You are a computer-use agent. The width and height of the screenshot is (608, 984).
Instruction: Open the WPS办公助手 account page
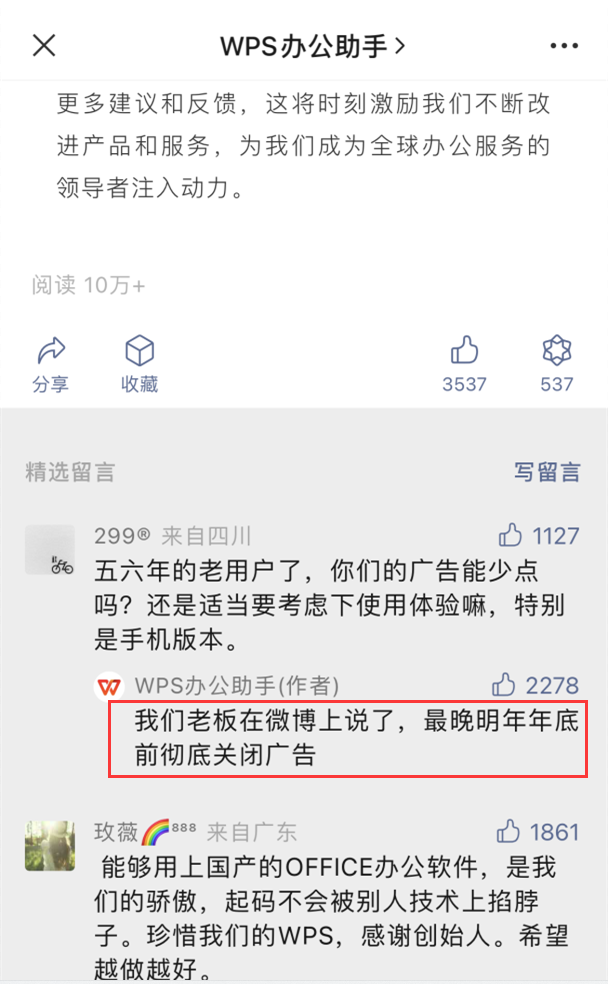click(313, 45)
